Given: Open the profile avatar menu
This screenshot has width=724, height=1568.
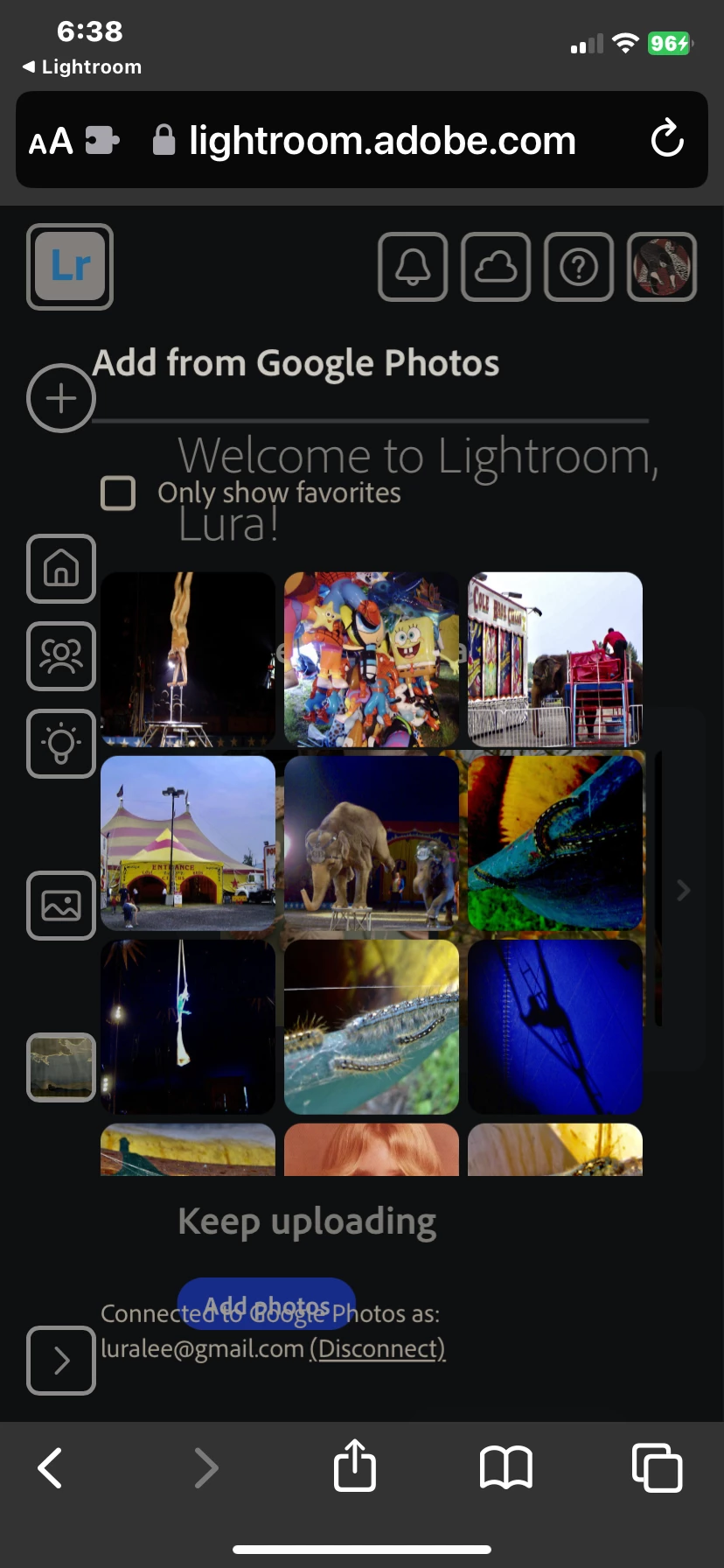Looking at the screenshot, I should pyautogui.click(x=662, y=267).
